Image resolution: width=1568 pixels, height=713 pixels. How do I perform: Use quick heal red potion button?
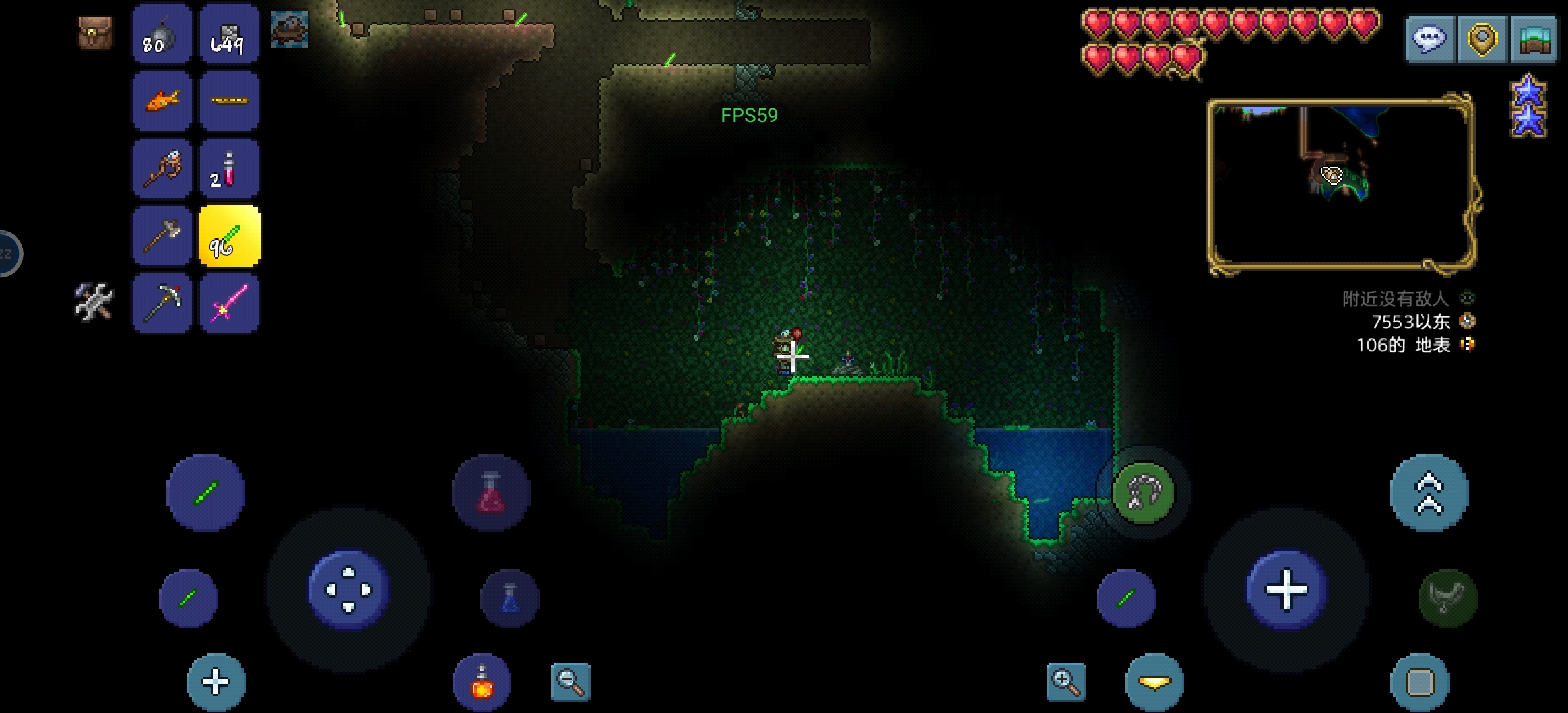(x=491, y=492)
